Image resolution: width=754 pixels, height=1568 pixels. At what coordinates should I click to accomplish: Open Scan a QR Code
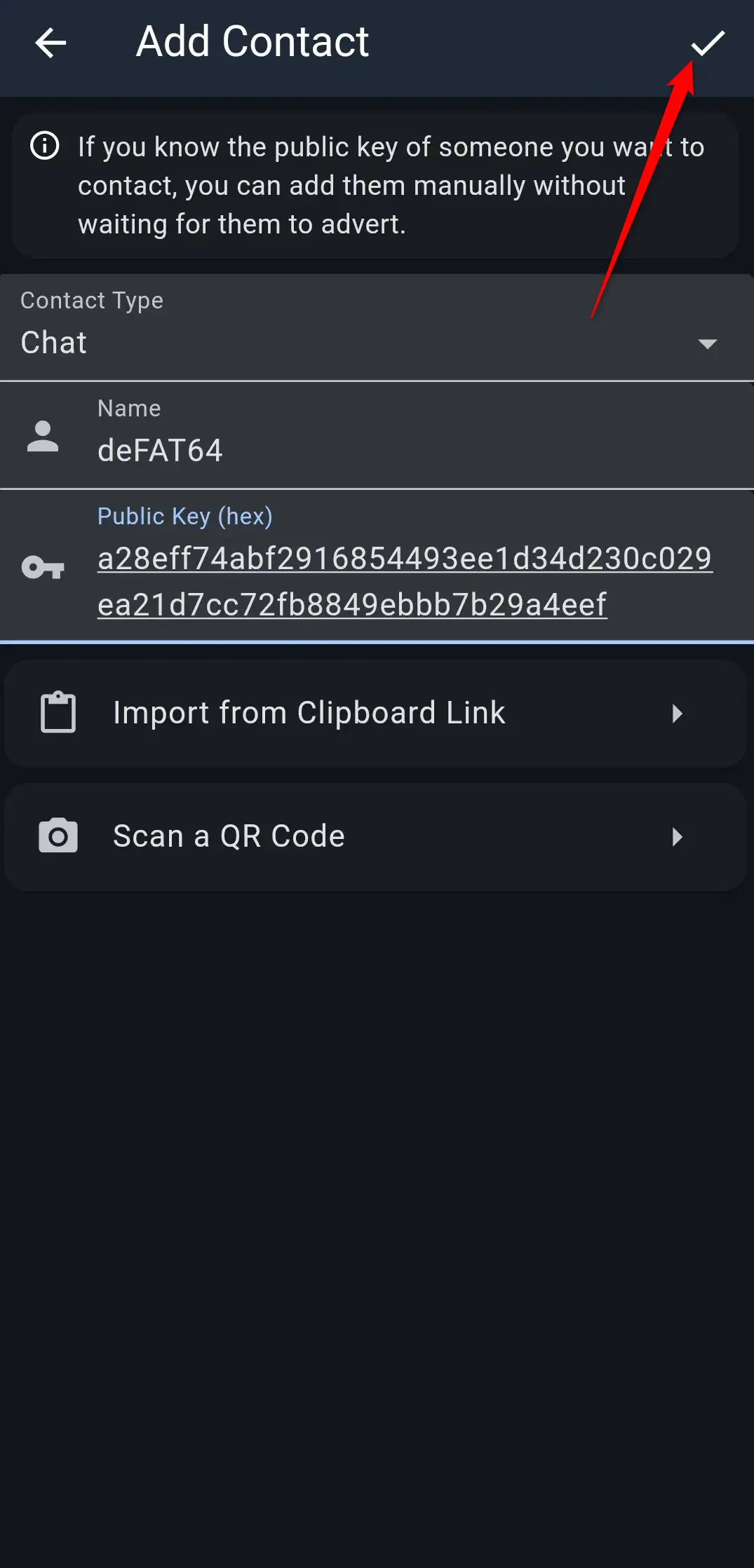click(x=376, y=836)
